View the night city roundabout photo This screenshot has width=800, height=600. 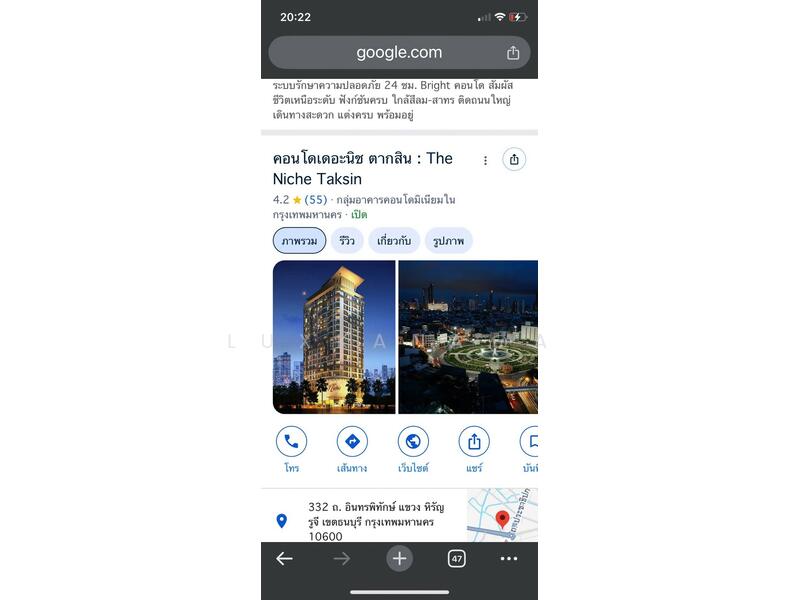click(x=468, y=337)
